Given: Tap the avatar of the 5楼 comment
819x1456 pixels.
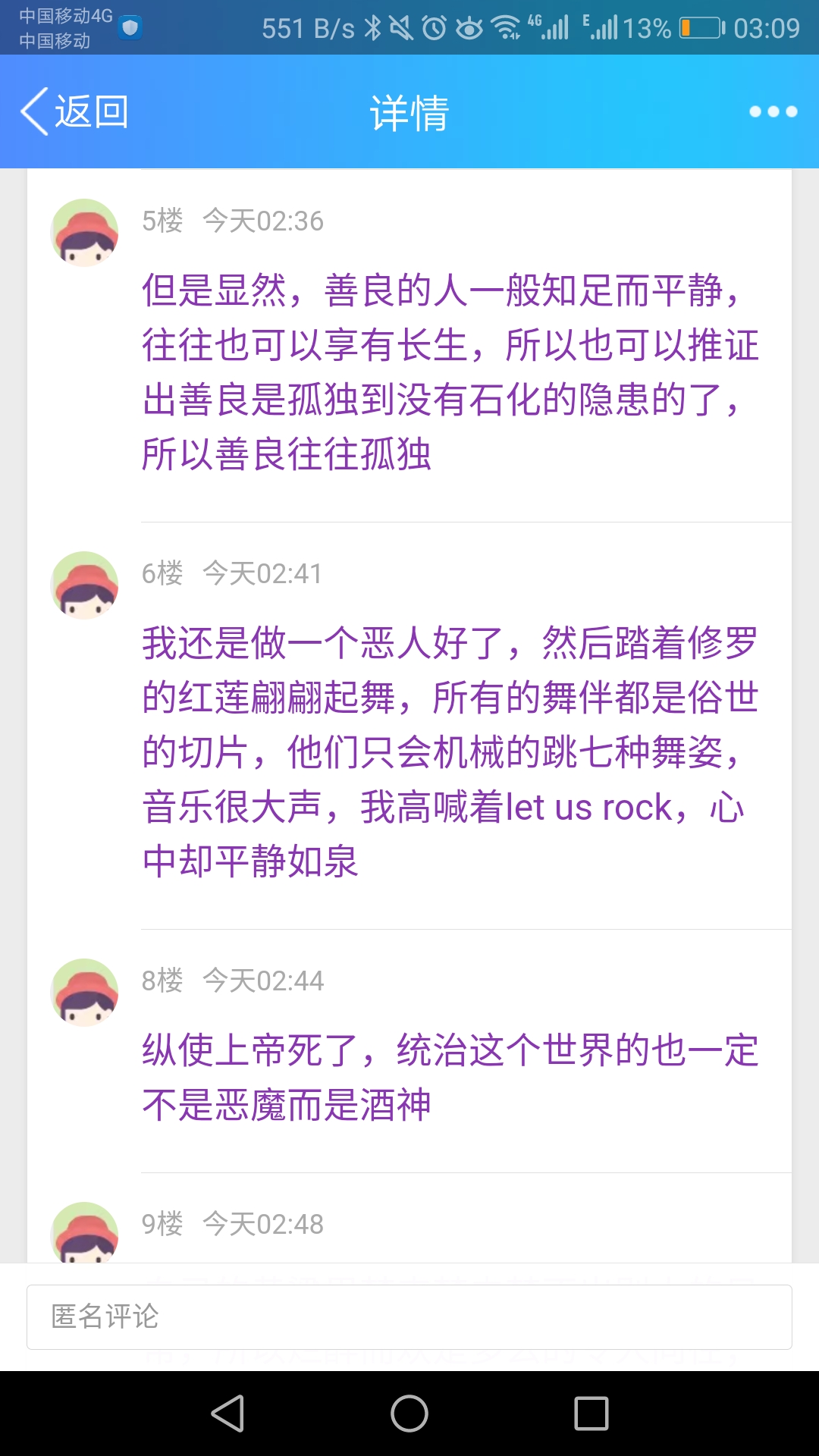Looking at the screenshot, I should 84,233.
